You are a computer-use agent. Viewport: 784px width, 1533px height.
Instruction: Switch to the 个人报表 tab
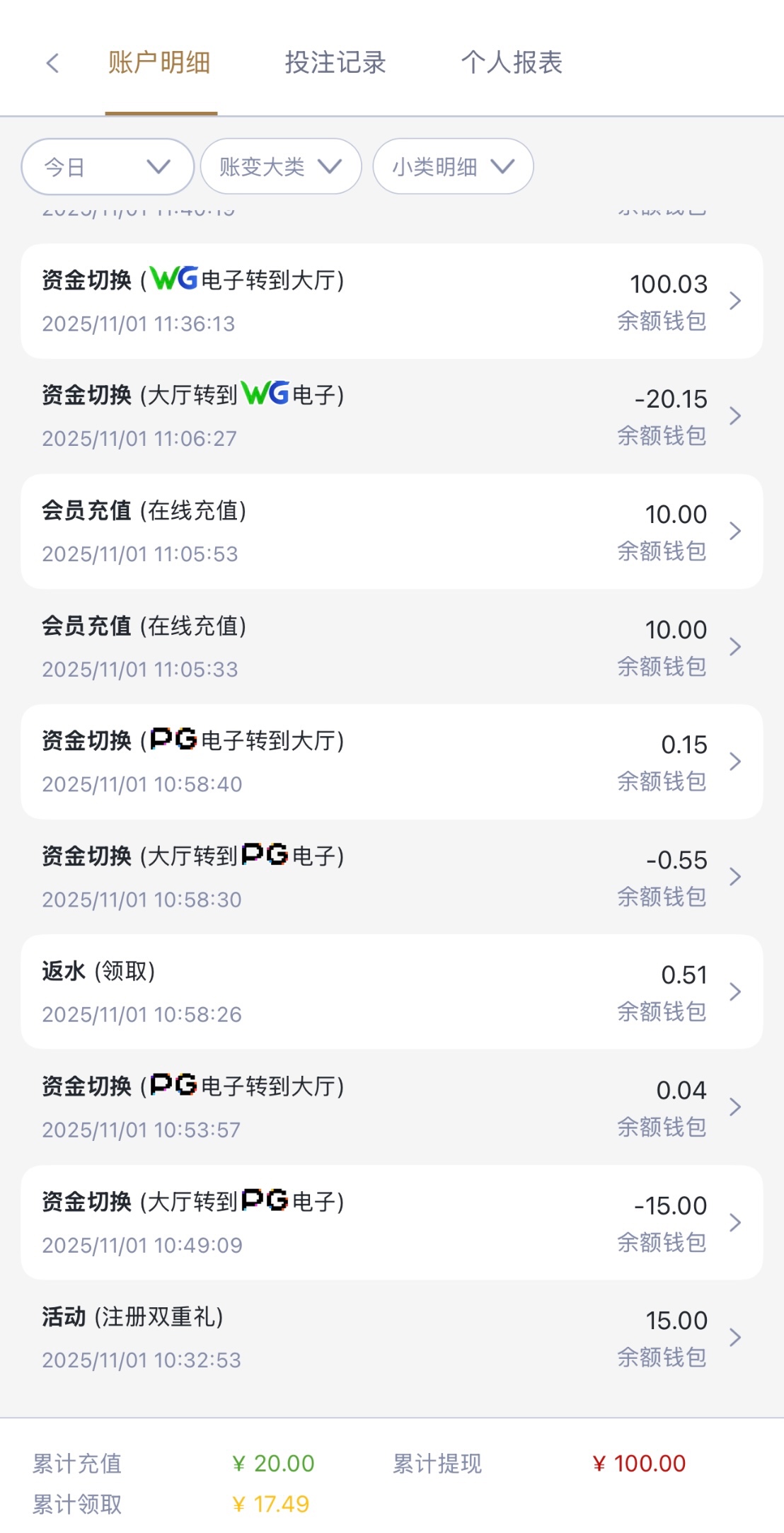coord(511,63)
